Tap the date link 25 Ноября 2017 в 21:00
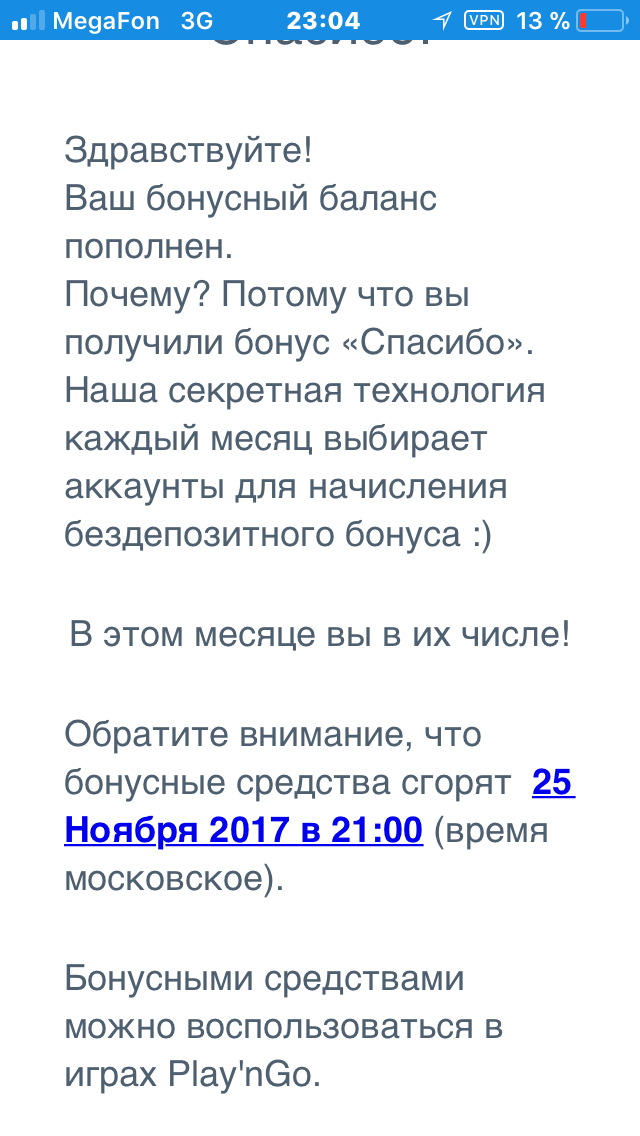 (x=243, y=830)
